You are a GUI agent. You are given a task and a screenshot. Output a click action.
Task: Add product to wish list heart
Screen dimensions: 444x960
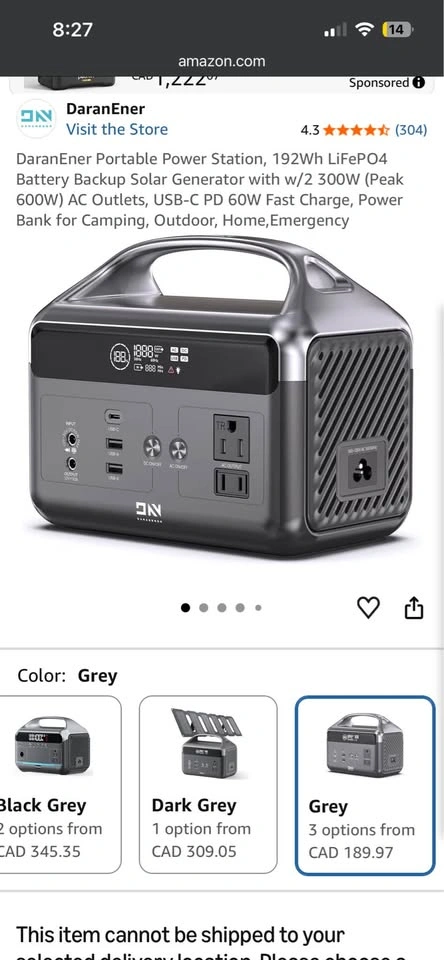point(368,607)
